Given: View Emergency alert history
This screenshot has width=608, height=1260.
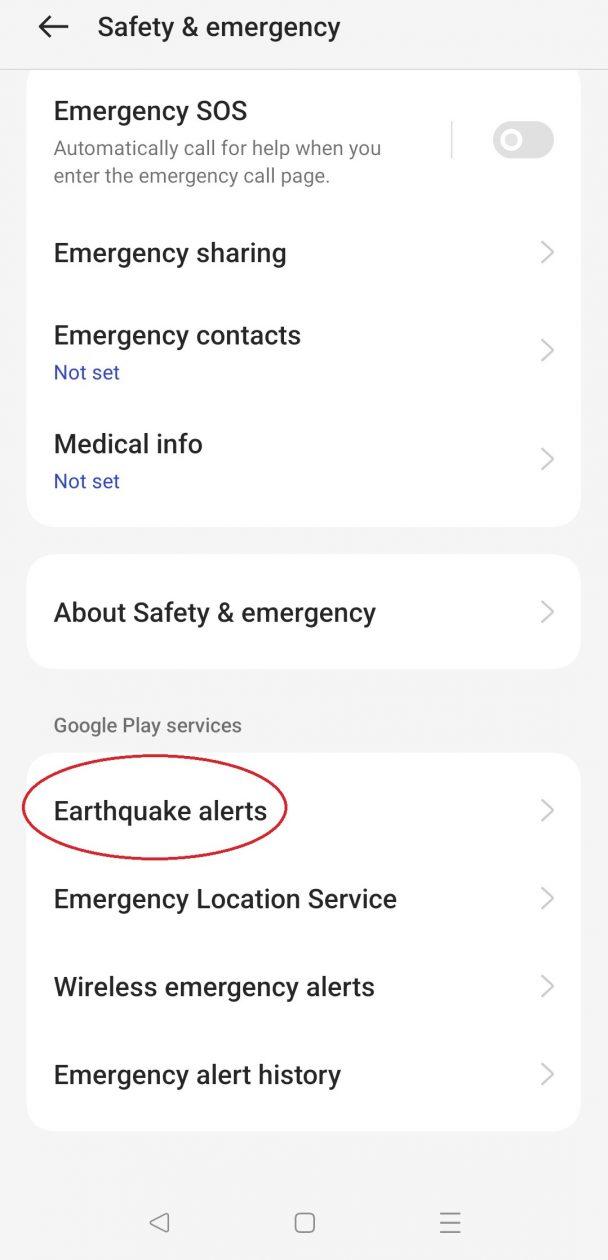Looking at the screenshot, I should pos(300,1074).
